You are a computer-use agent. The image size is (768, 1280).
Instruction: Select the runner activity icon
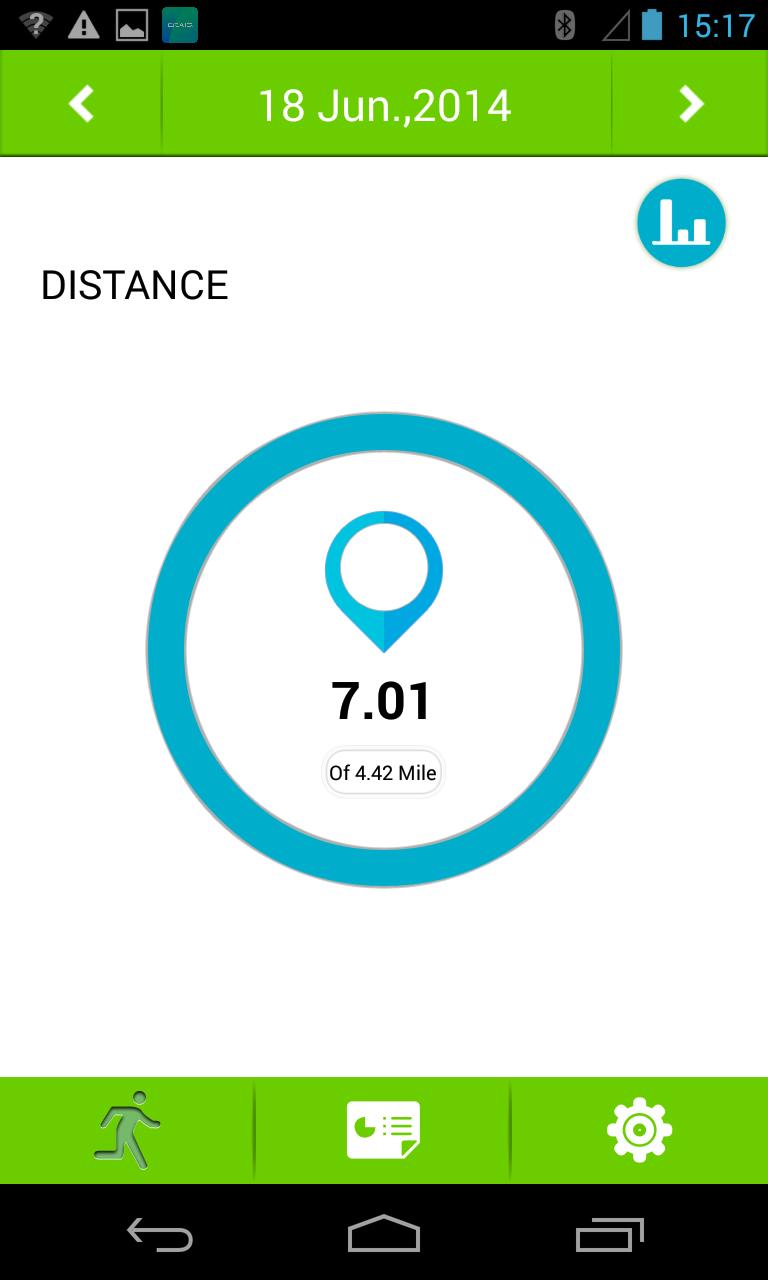coord(127,1130)
